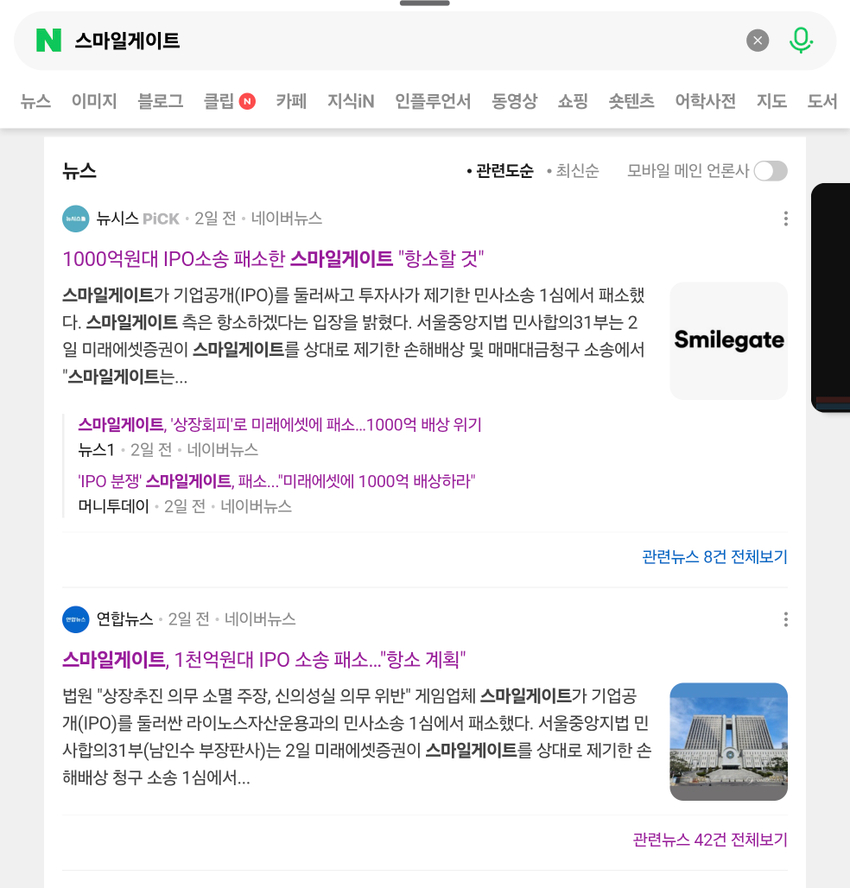Open the 쇼핑 tab
Image resolution: width=850 pixels, height=888 pixels.
click(572, 101)
